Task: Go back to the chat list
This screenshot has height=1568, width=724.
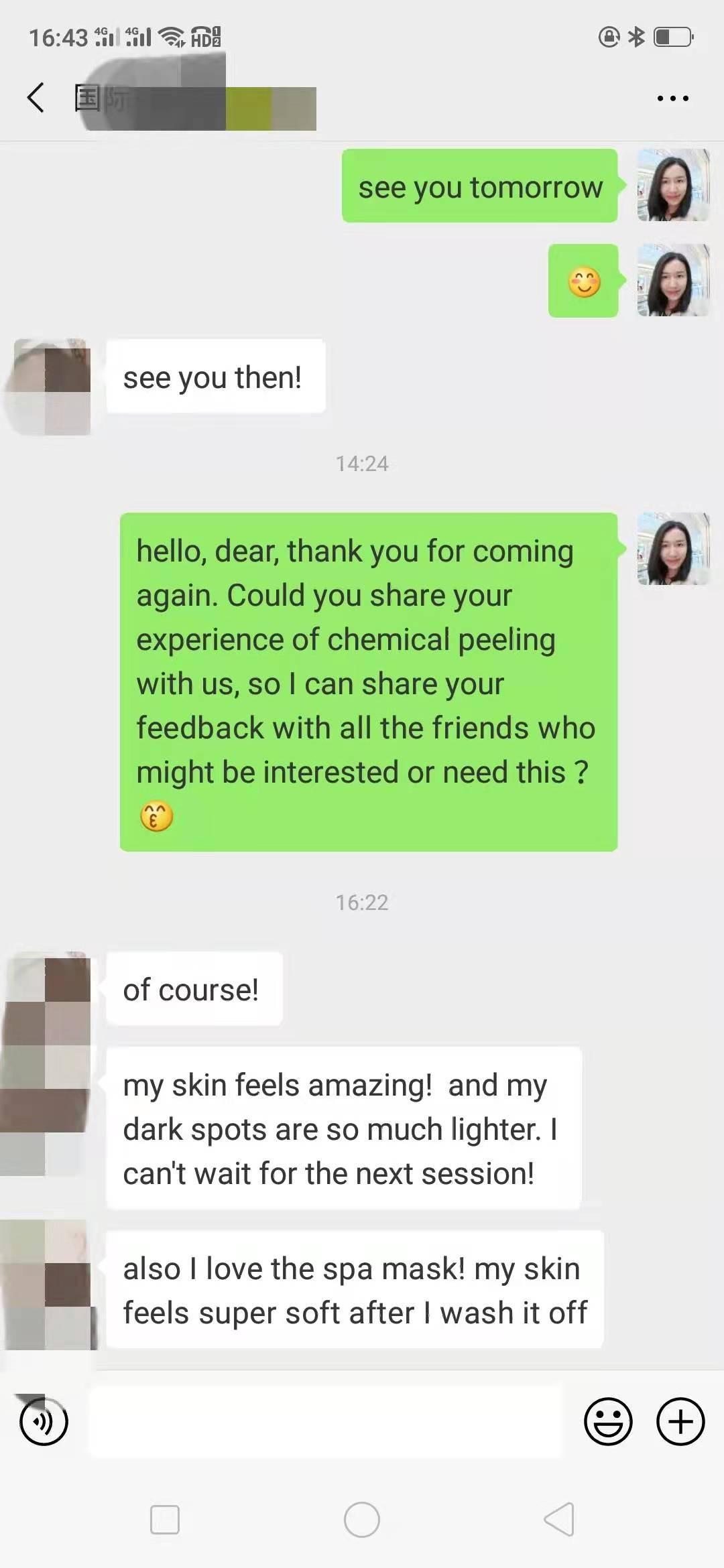Action: [x=36, y=98]
